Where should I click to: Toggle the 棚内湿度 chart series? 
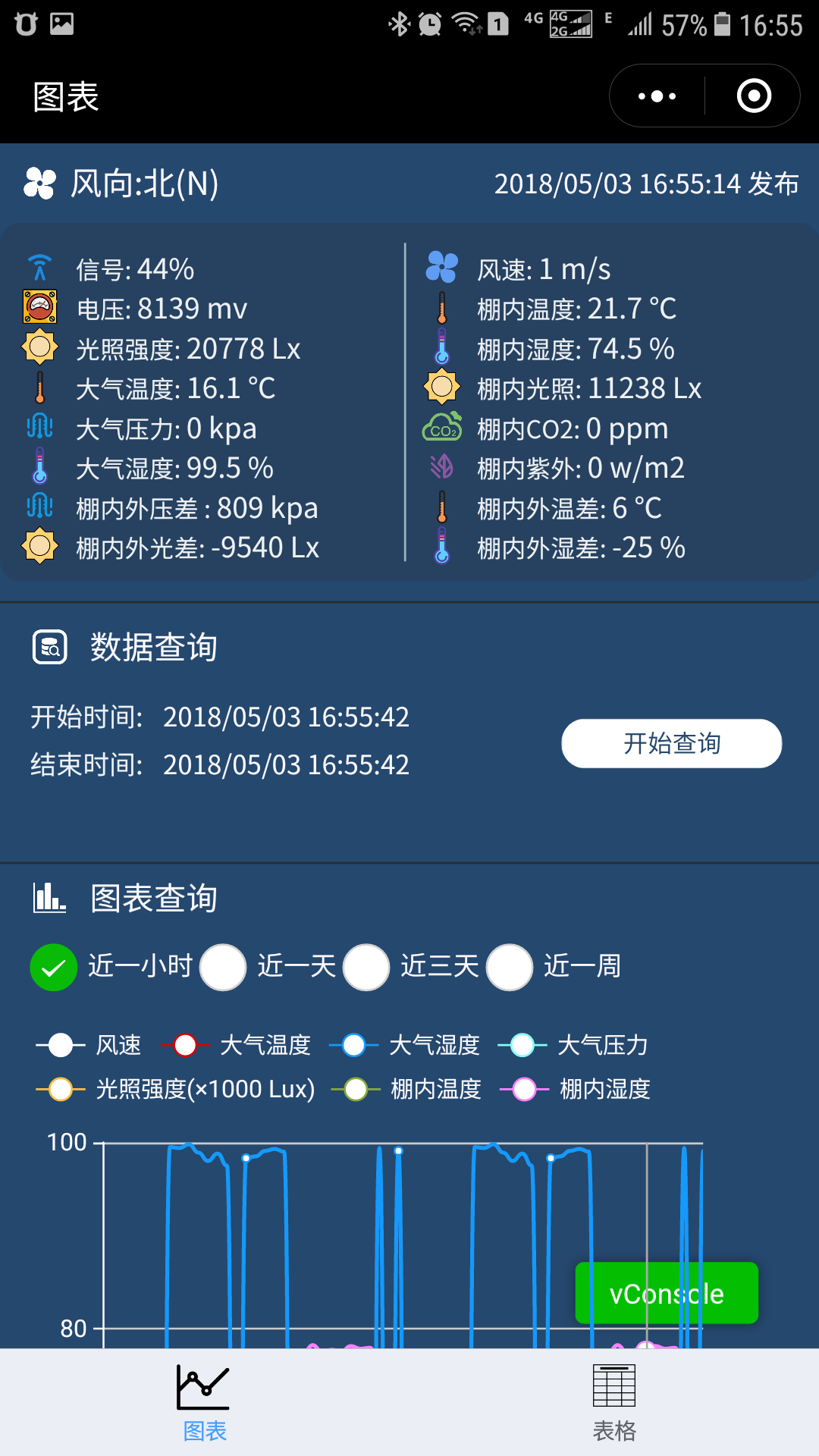pyautogui.click(x=576, y=1089)
